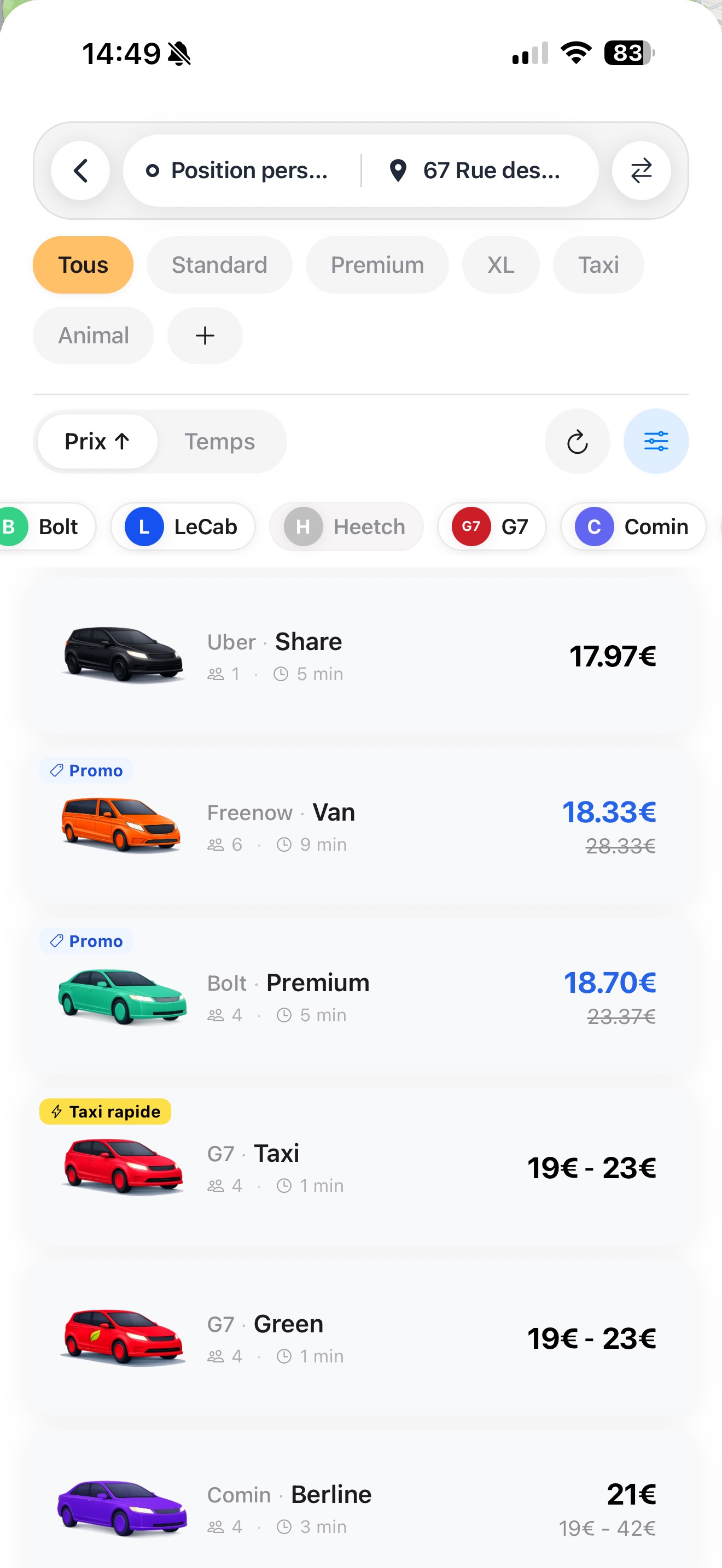Viewport: 722px width, 1568px height.
Task: Open the filter settings icon
Action: (x=656, y=441)
